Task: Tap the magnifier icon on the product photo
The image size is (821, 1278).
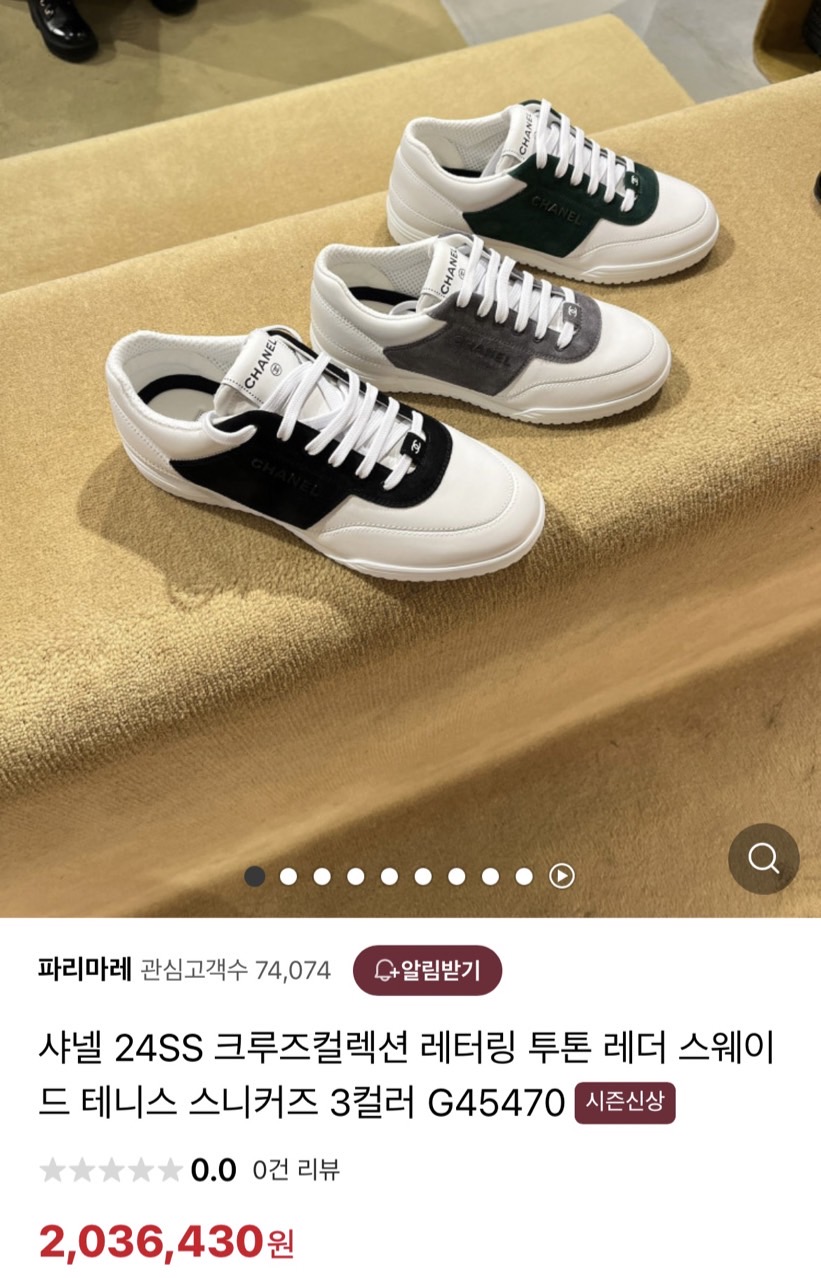Action: coord(763,858)
